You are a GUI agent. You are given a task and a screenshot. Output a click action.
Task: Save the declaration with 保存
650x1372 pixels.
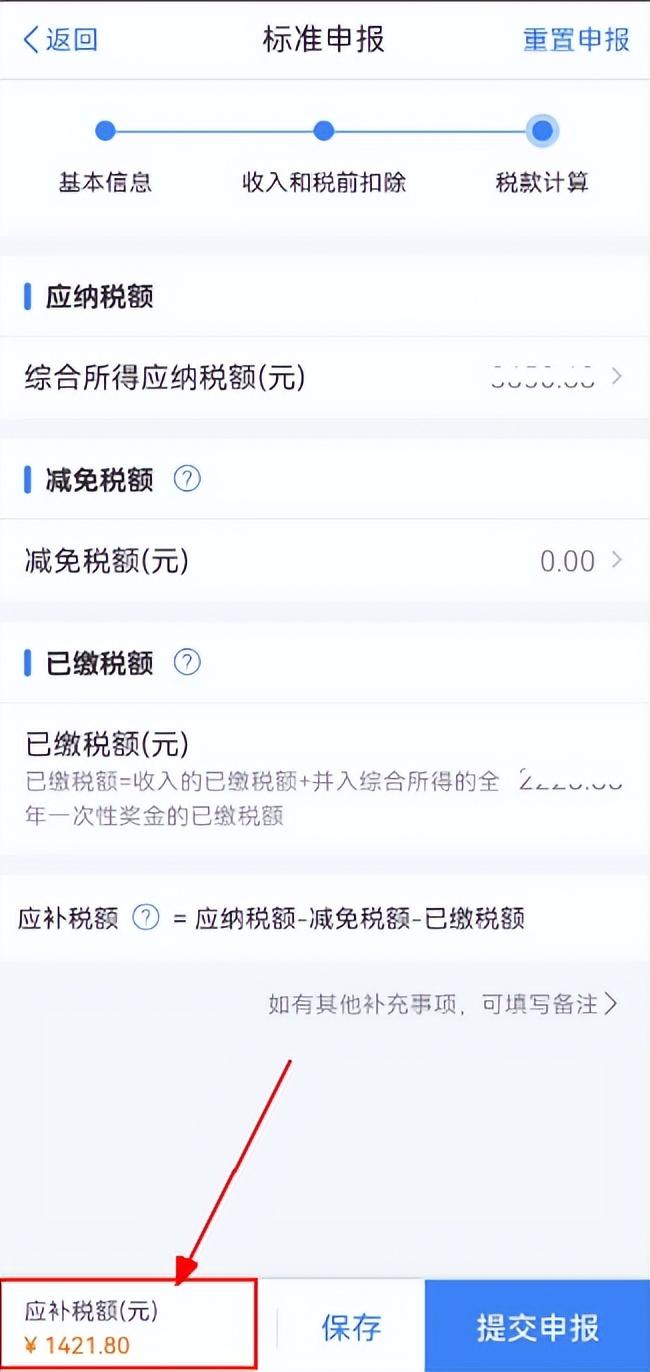(351, 1327)
